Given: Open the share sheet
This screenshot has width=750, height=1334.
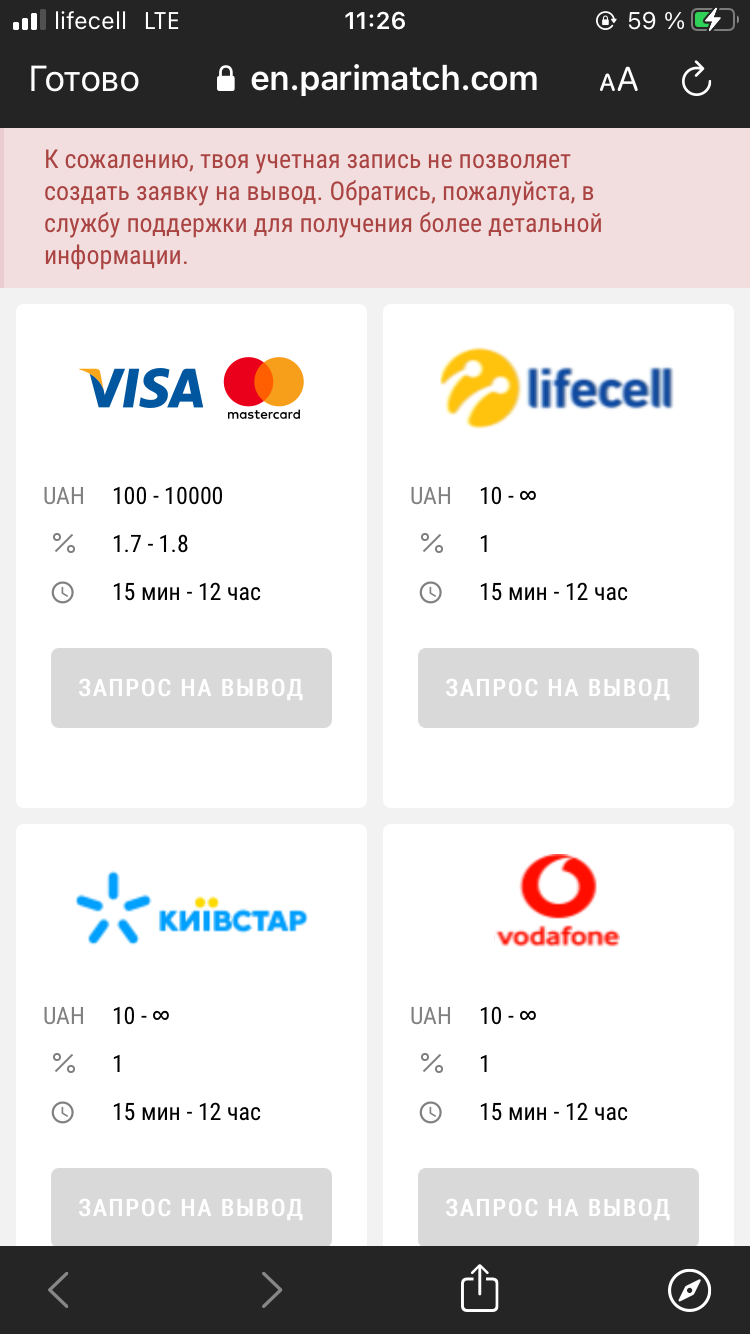Looking at the screenshot, I should point(479,1288).
